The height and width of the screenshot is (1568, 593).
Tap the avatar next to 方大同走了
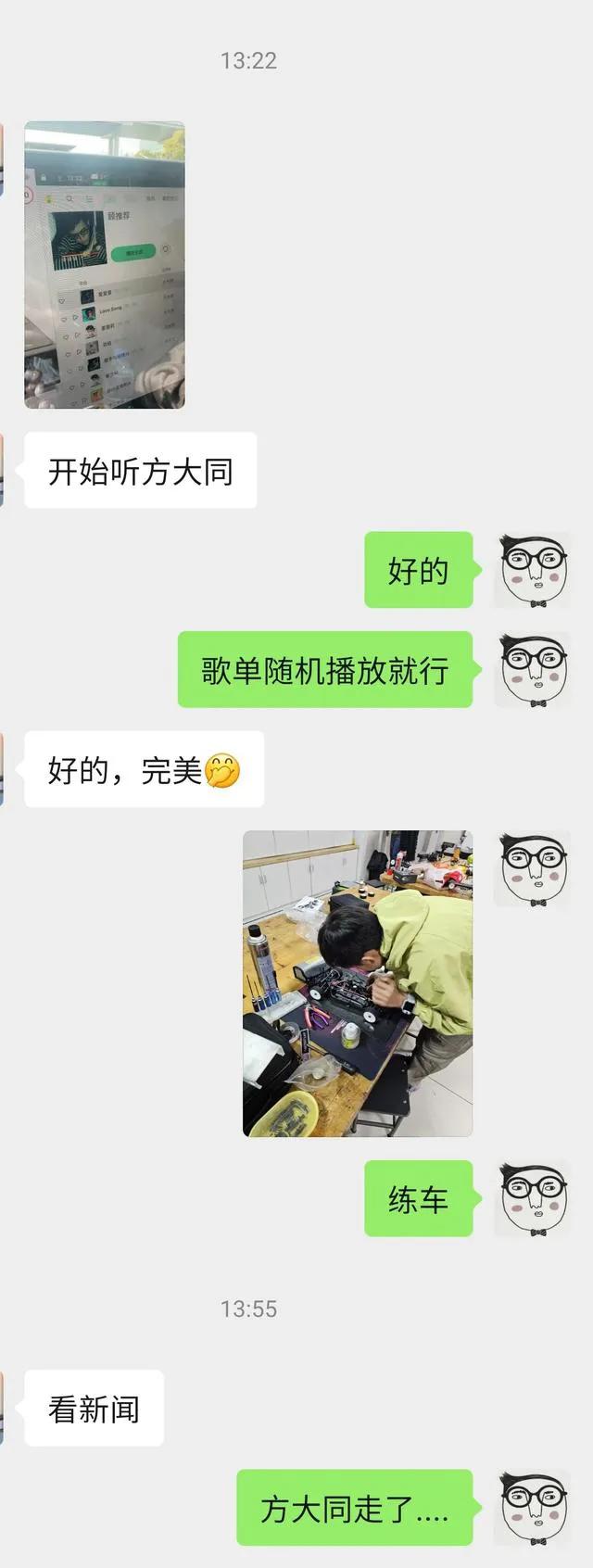coord(533,1507)
